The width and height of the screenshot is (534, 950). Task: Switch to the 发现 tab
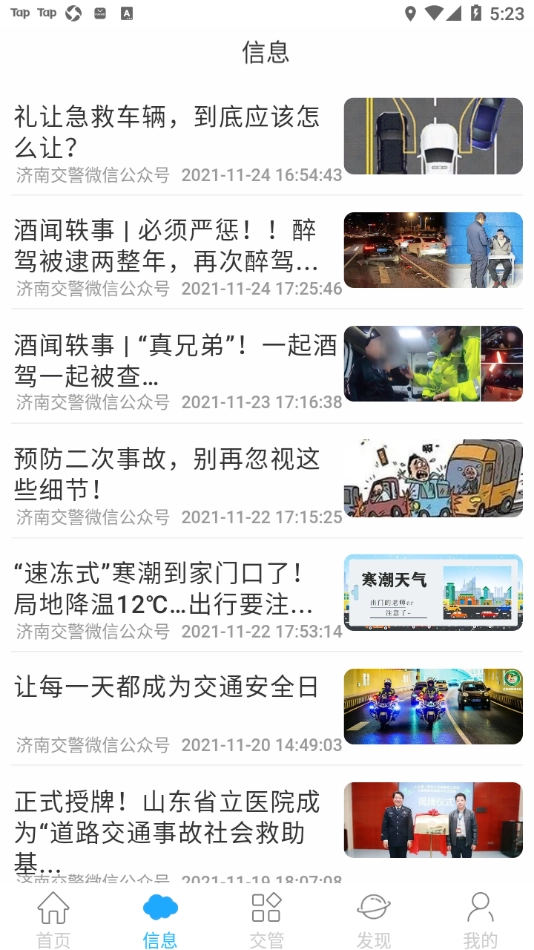tap(373, 919)
